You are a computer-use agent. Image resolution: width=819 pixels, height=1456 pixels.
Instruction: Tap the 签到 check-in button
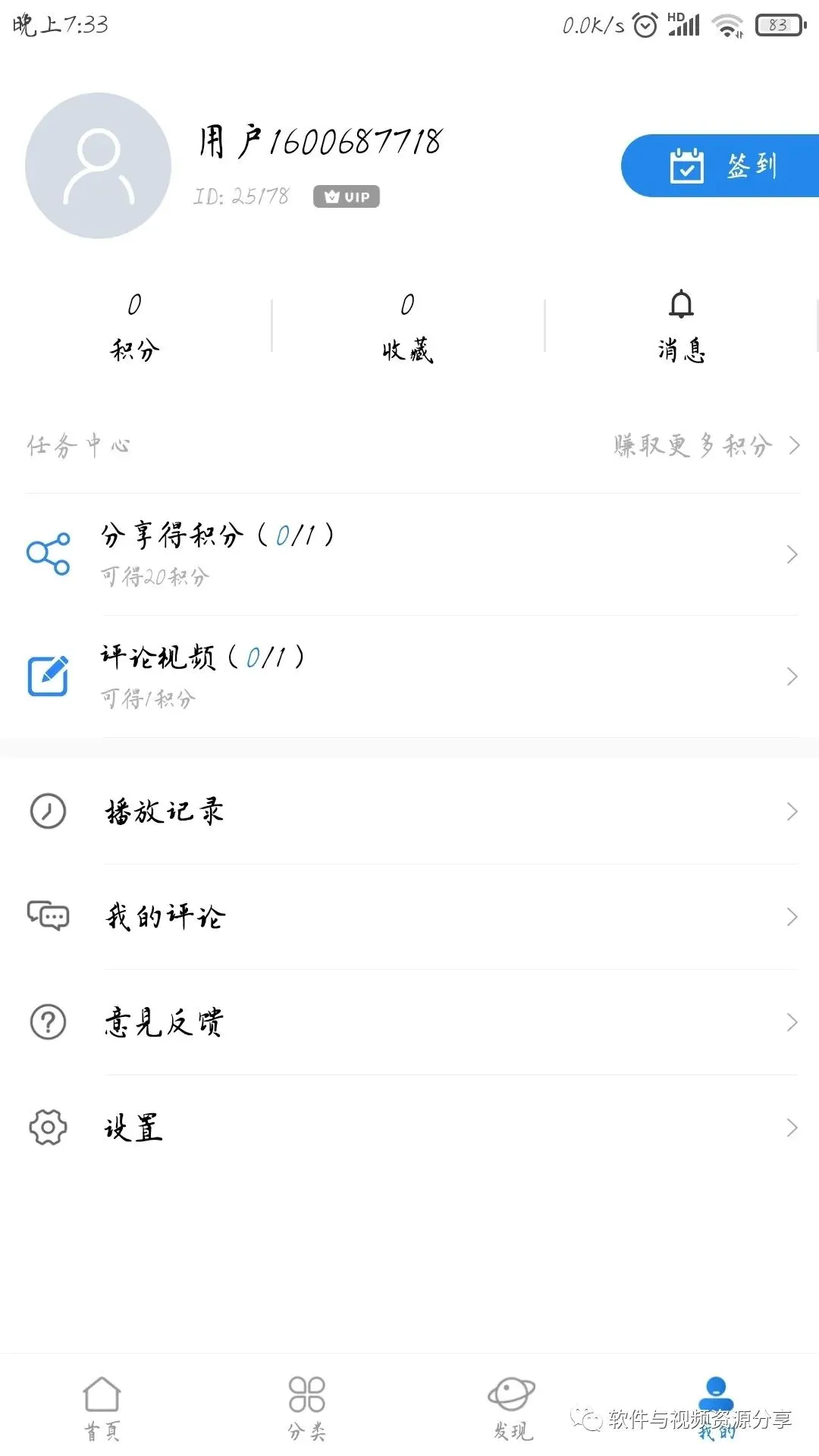(720, 166)
